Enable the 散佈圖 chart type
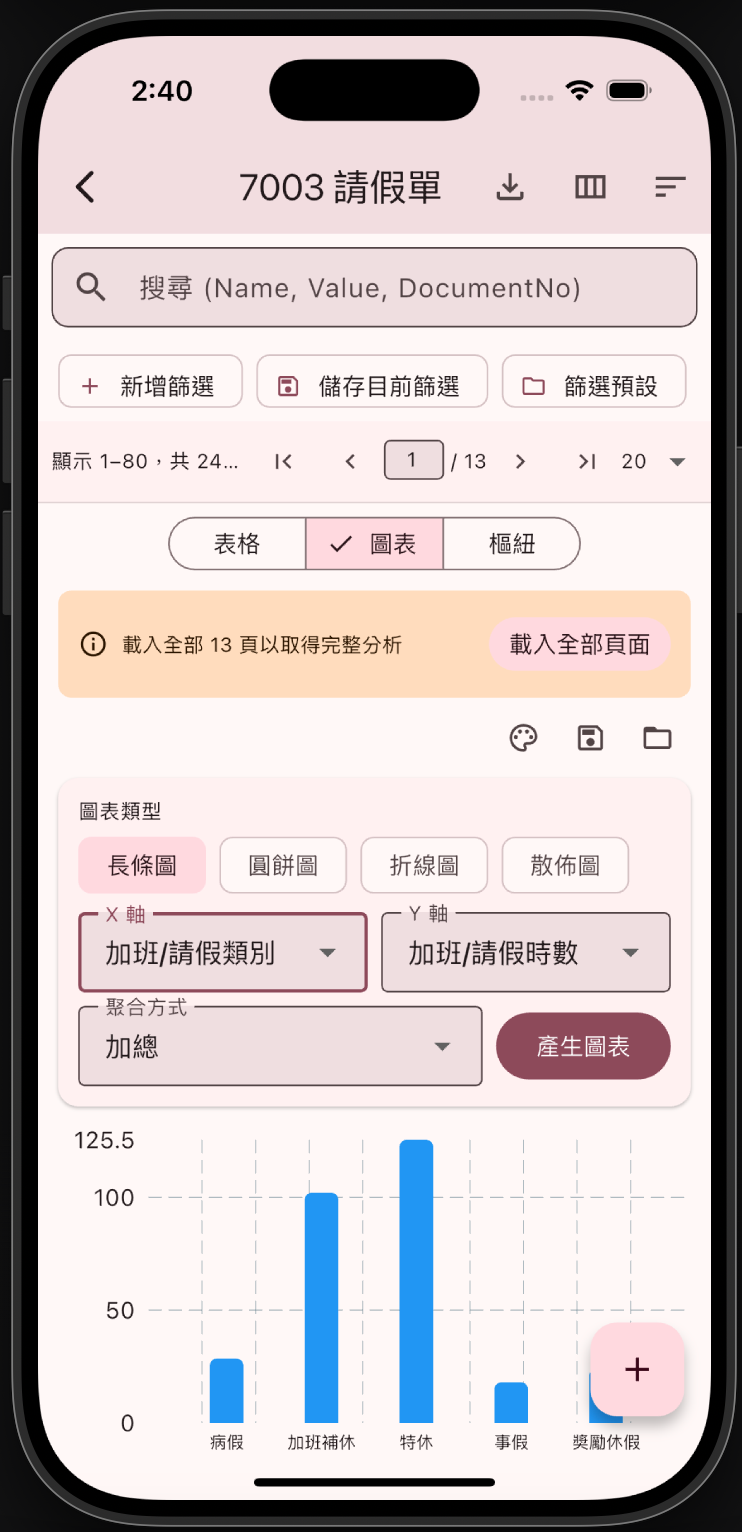The image size is (742, 1532). (x=565, y=865)
